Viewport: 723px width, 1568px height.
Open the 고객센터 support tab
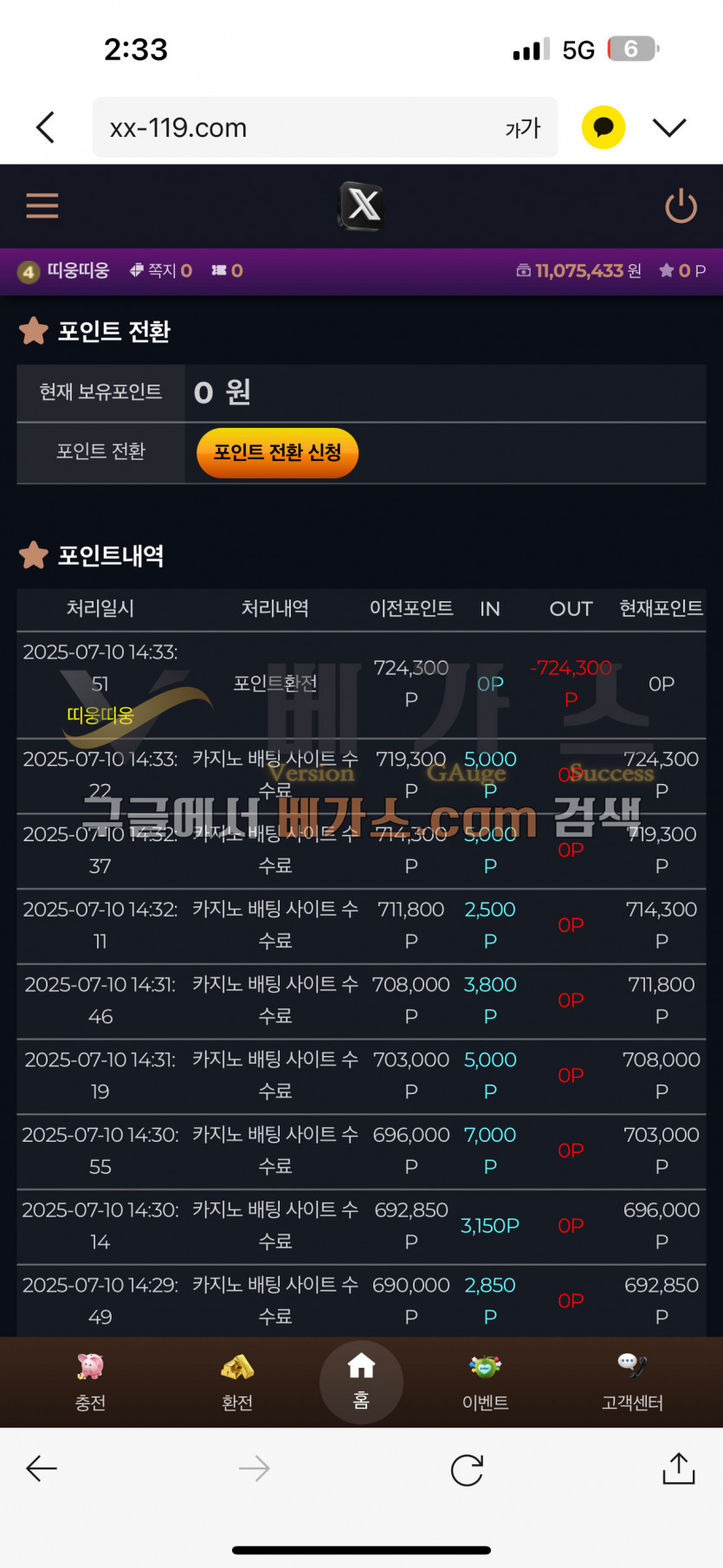pos(632,1382)
